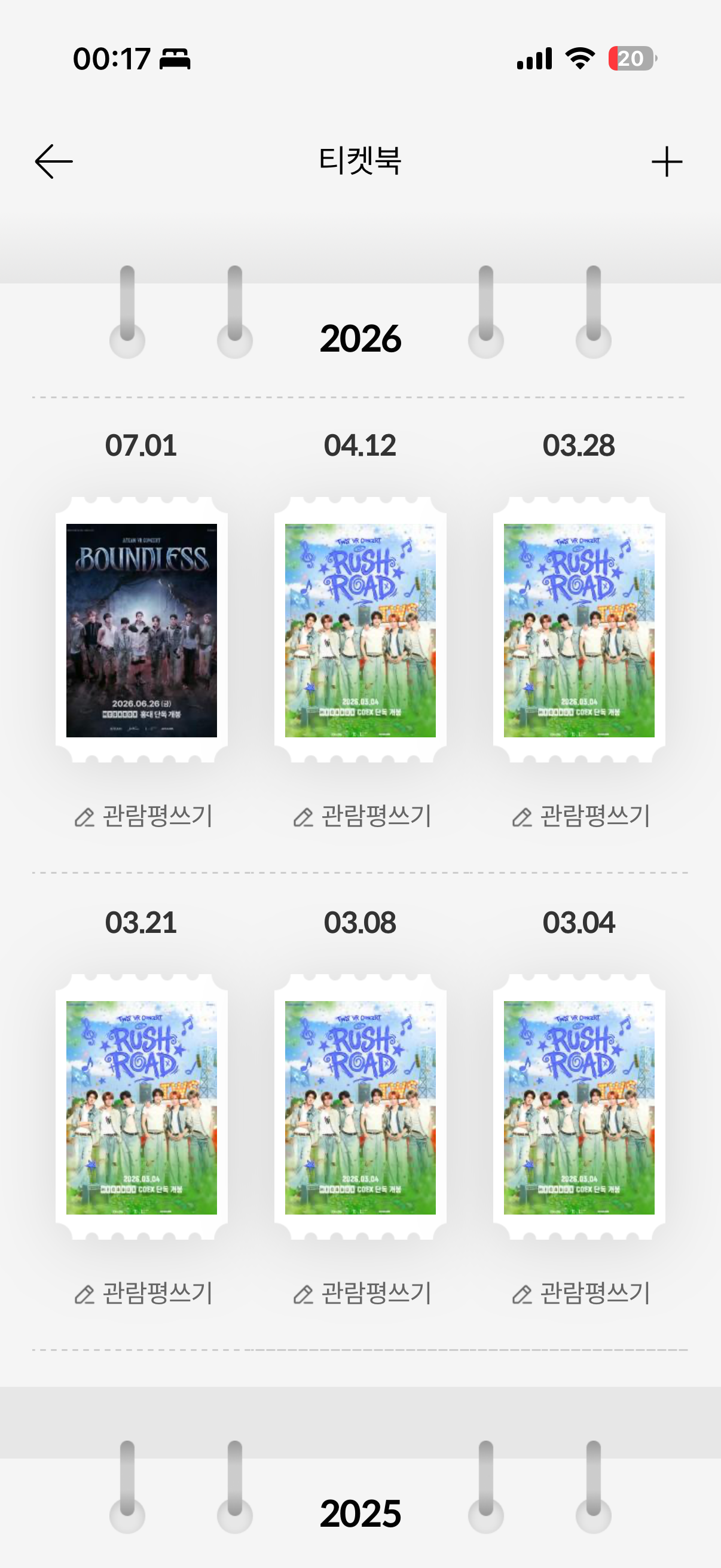Open the Rush Road ticket dated 03.08
Screen dimensions: 721x1568
tap(360, 1107)
